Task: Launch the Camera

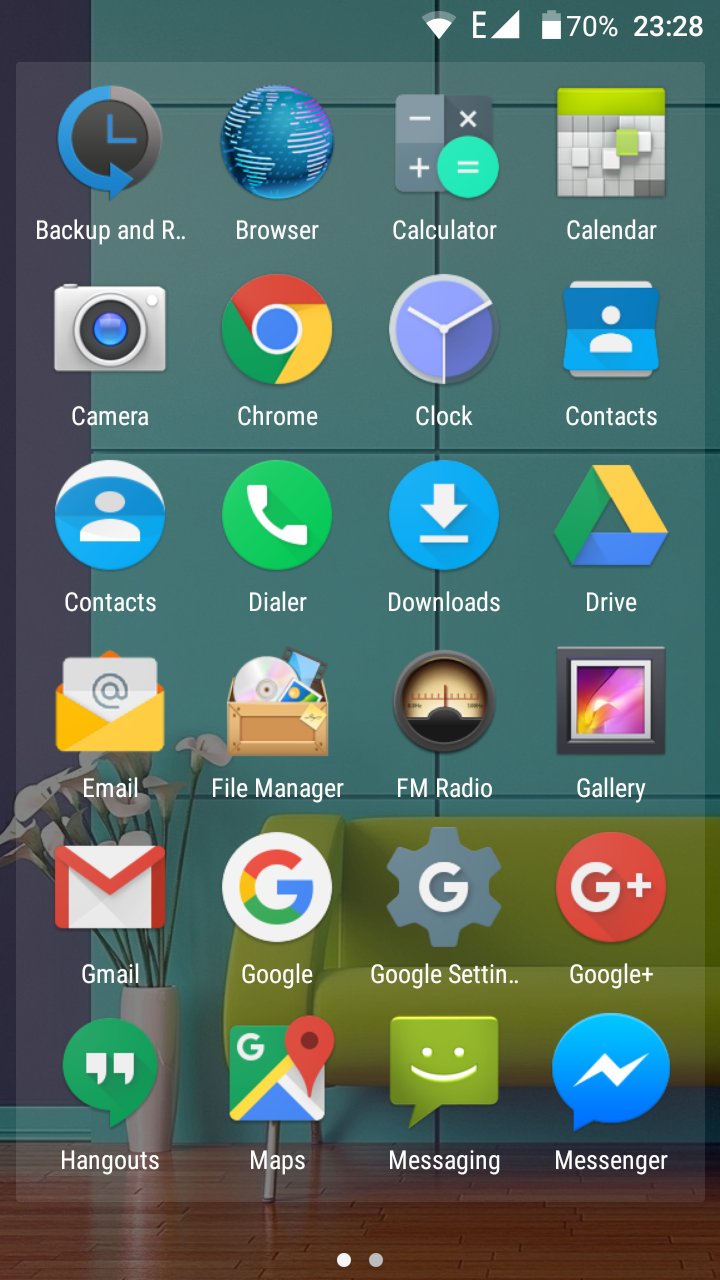Action: (x=110, y=329)
